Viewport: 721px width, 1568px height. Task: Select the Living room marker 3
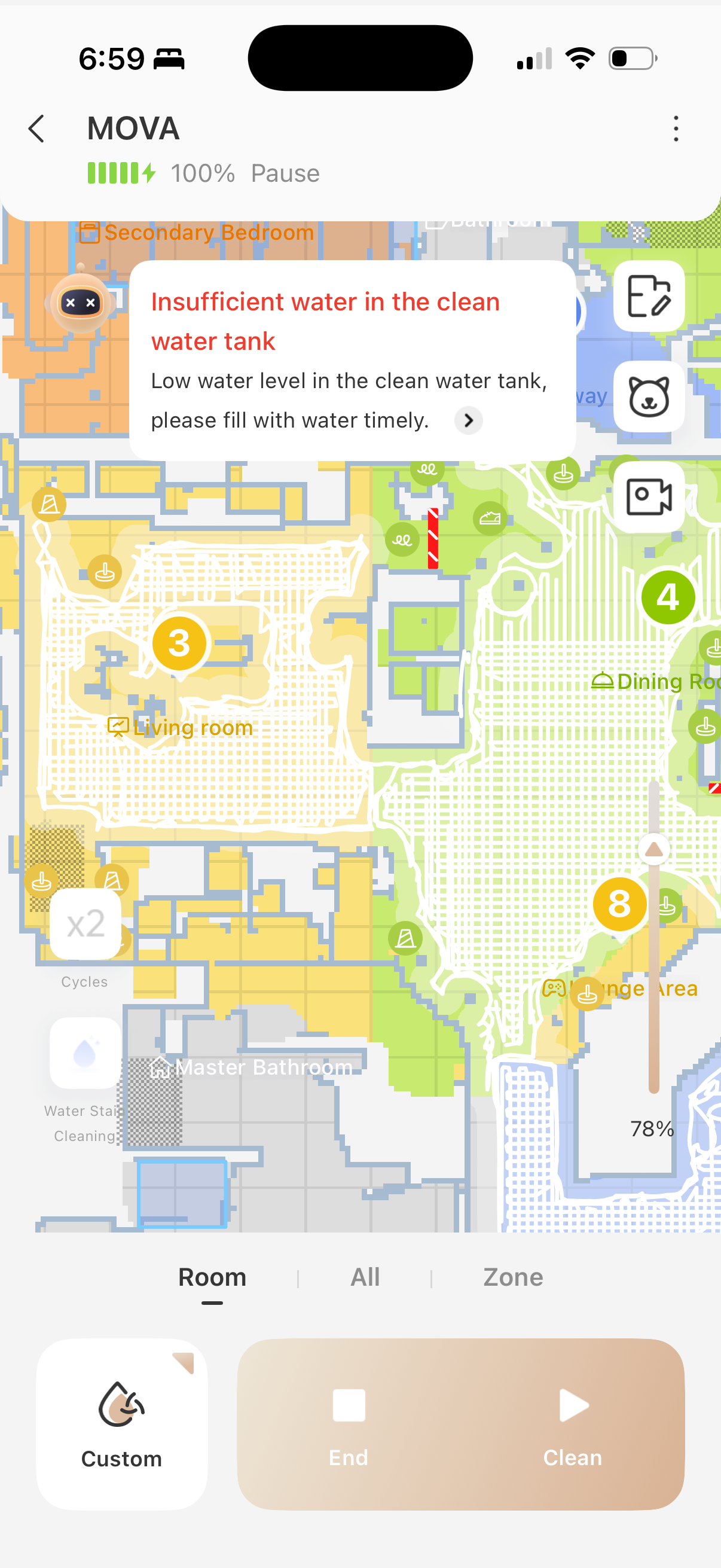(179, 644)
